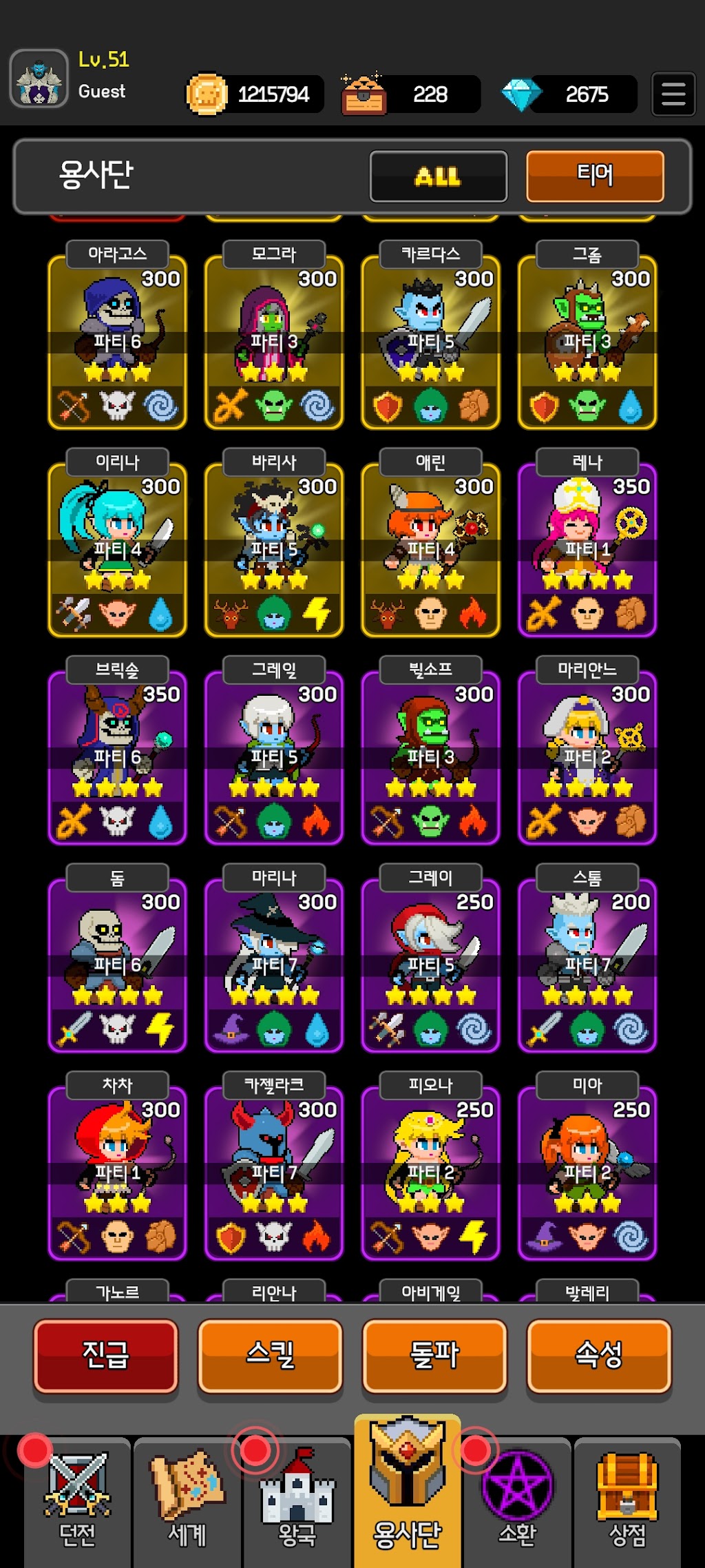The image size is (705, 1568).
Task: Select hero card 아라고스
Action: point(117,336)
